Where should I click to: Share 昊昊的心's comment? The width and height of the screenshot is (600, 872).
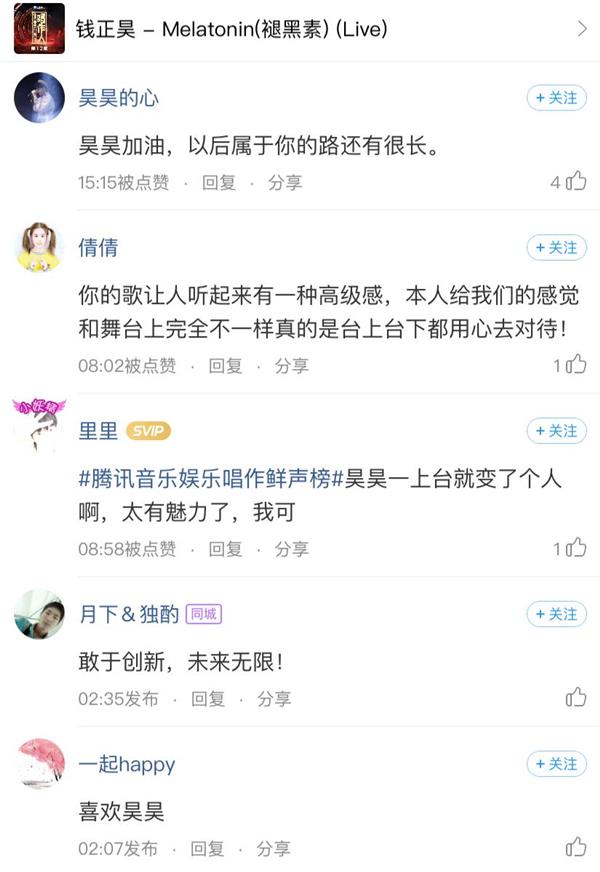tap(284, 182)
